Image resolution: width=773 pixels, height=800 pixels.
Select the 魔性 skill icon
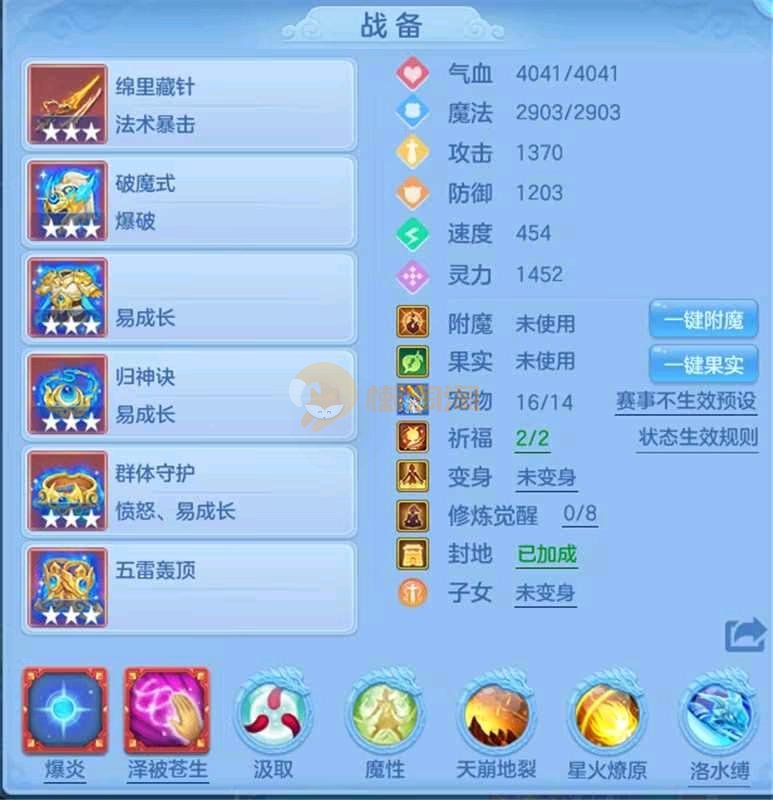384,713
